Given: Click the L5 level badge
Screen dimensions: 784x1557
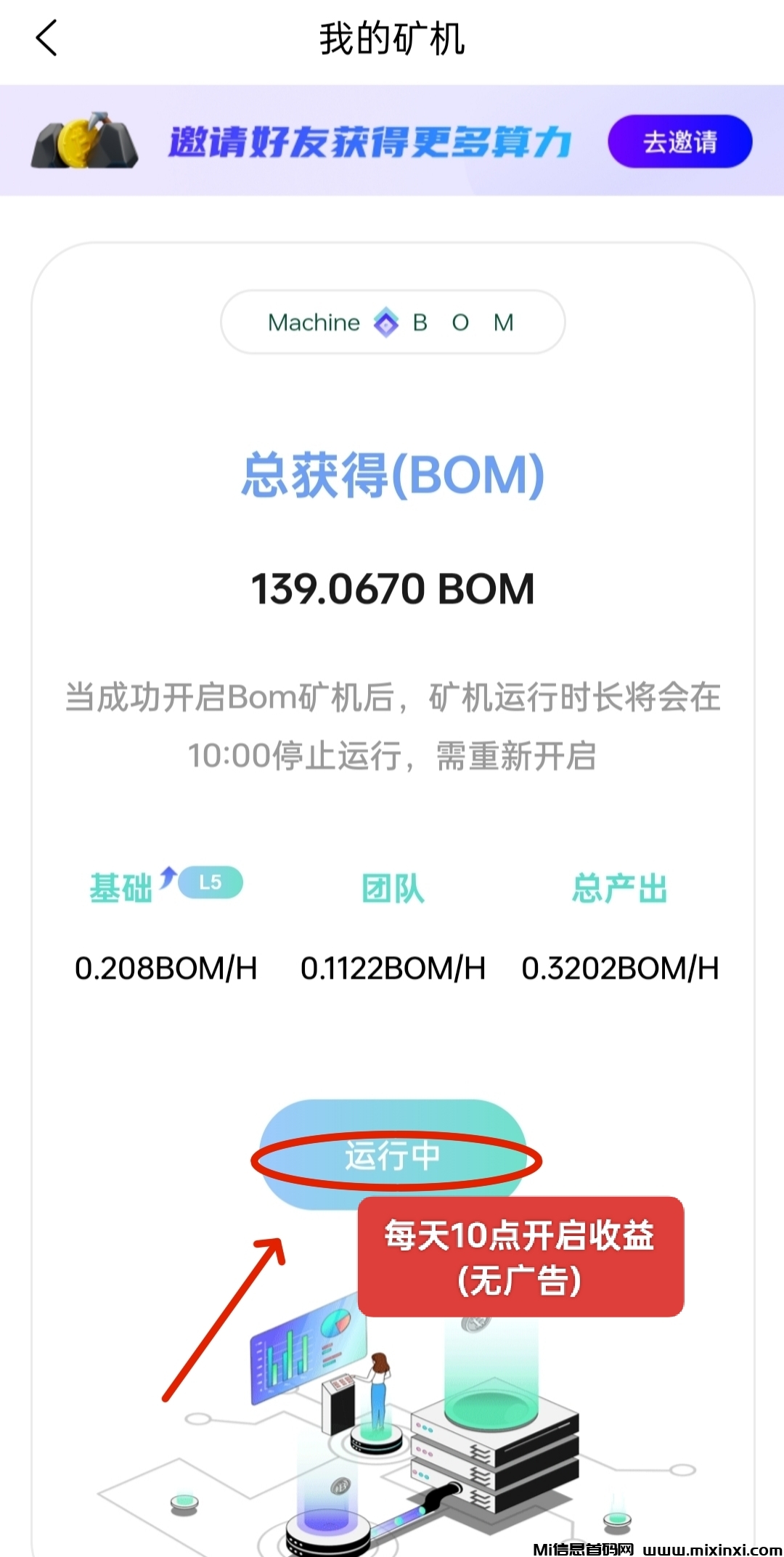Looking at the screenshot, I should (210, 883).
